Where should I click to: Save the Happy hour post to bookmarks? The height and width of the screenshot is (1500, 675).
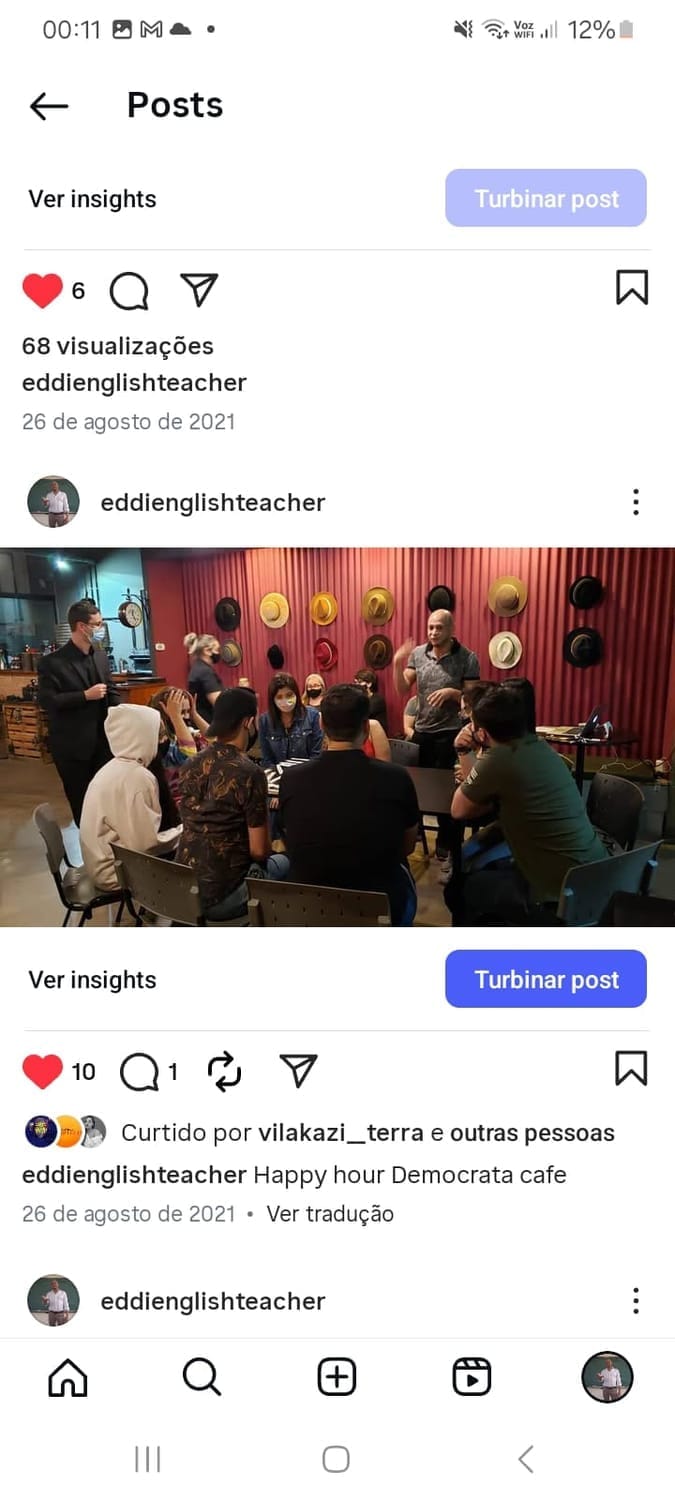(x=631, y=1069)
